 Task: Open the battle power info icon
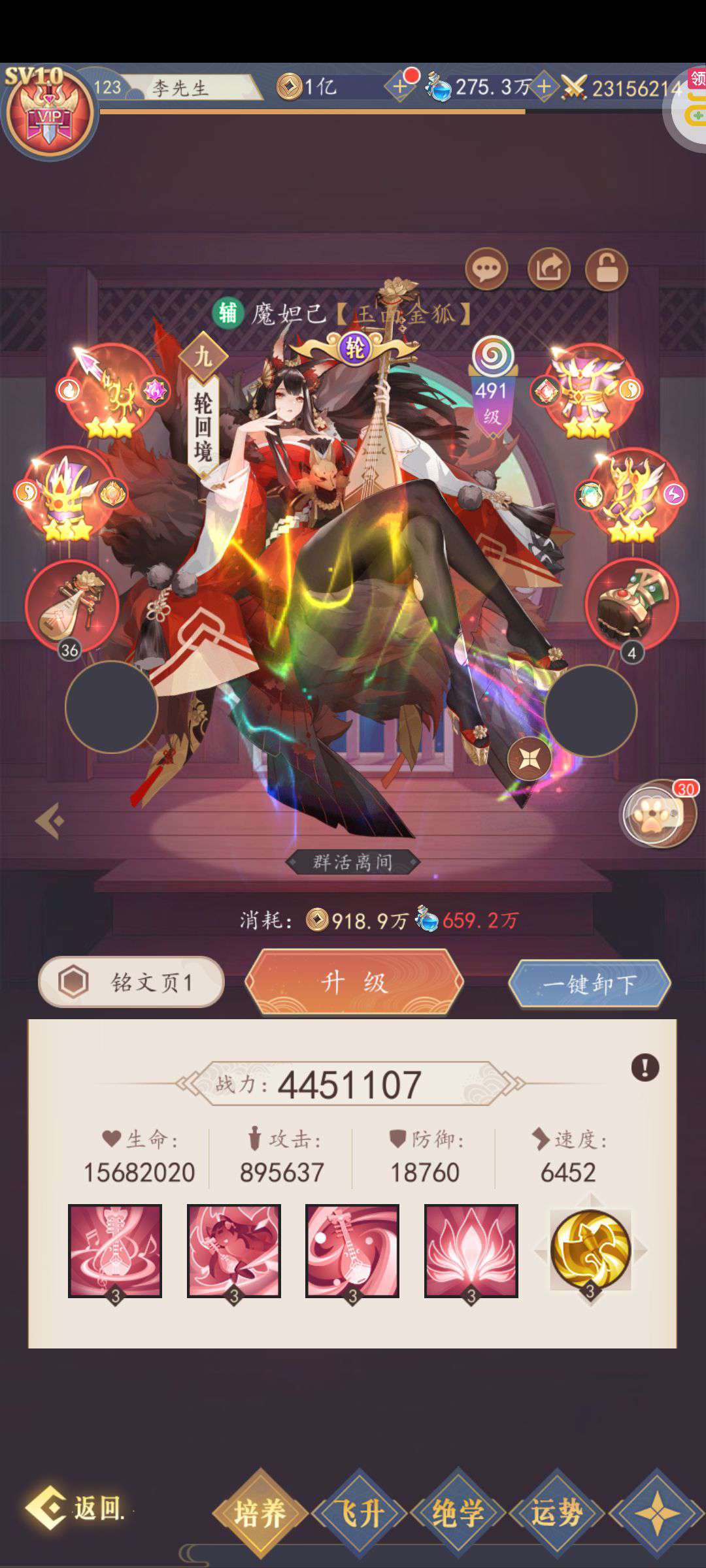click(x=645, y=1068)
